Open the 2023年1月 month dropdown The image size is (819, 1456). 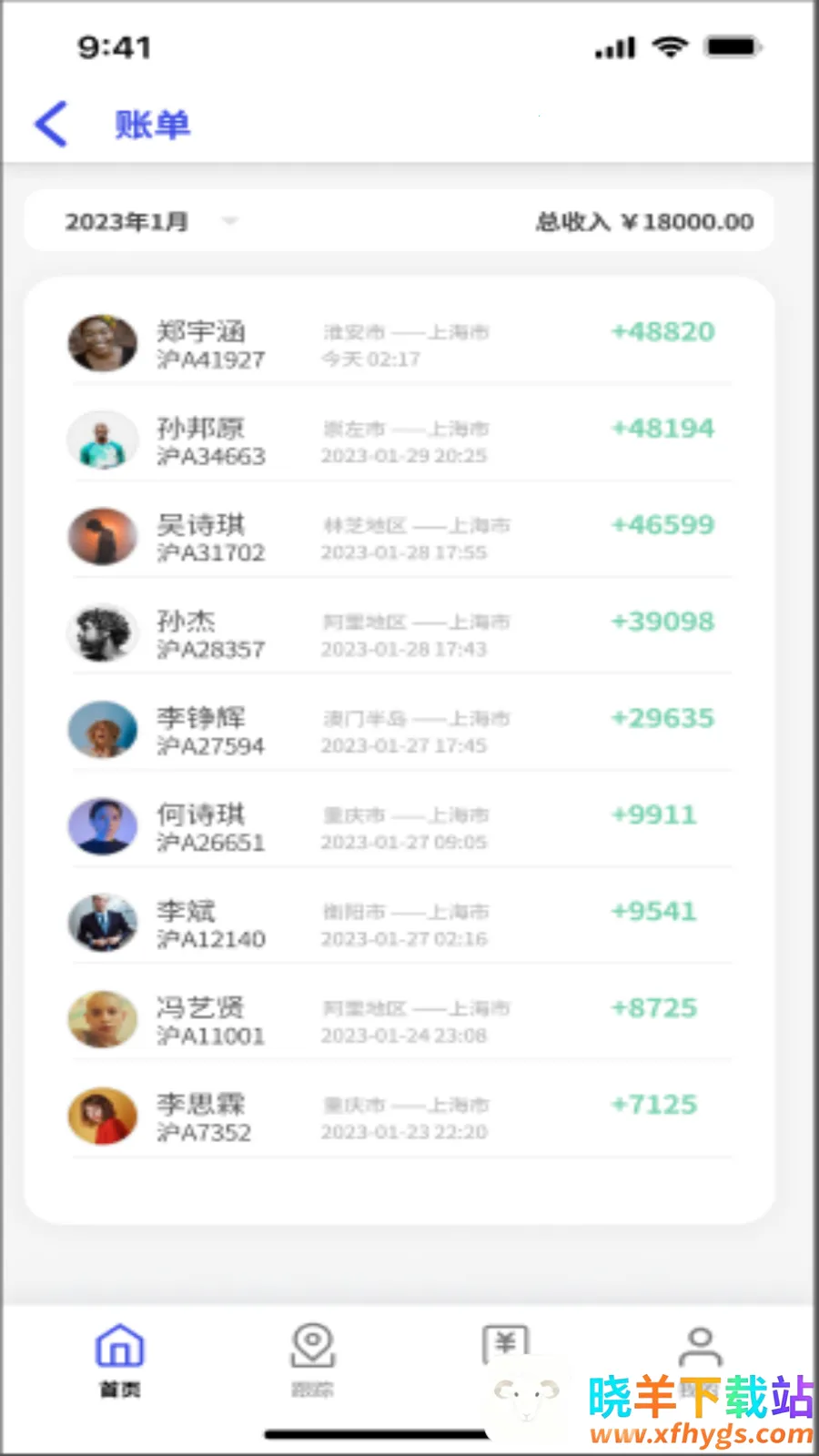point(150,221)
